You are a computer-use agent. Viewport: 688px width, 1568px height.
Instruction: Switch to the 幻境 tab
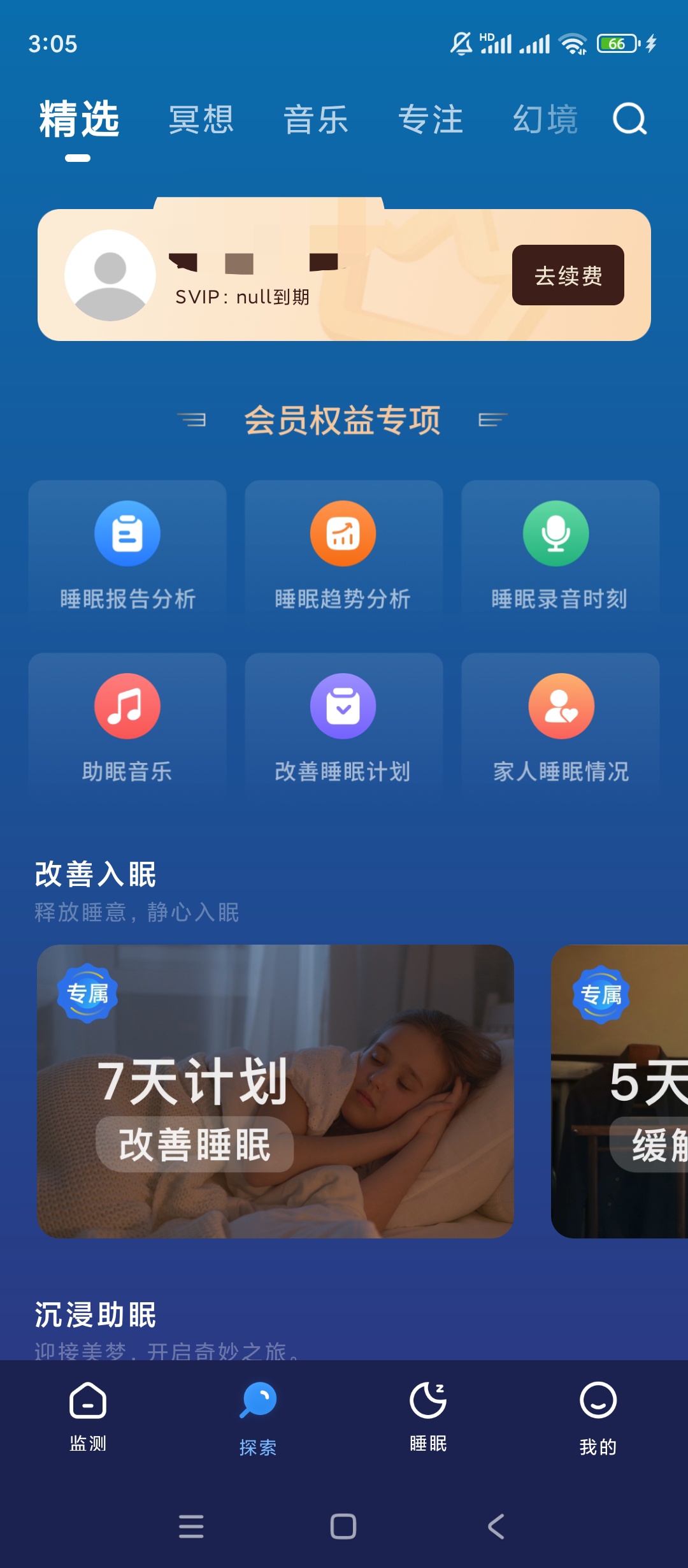(545, 119)
